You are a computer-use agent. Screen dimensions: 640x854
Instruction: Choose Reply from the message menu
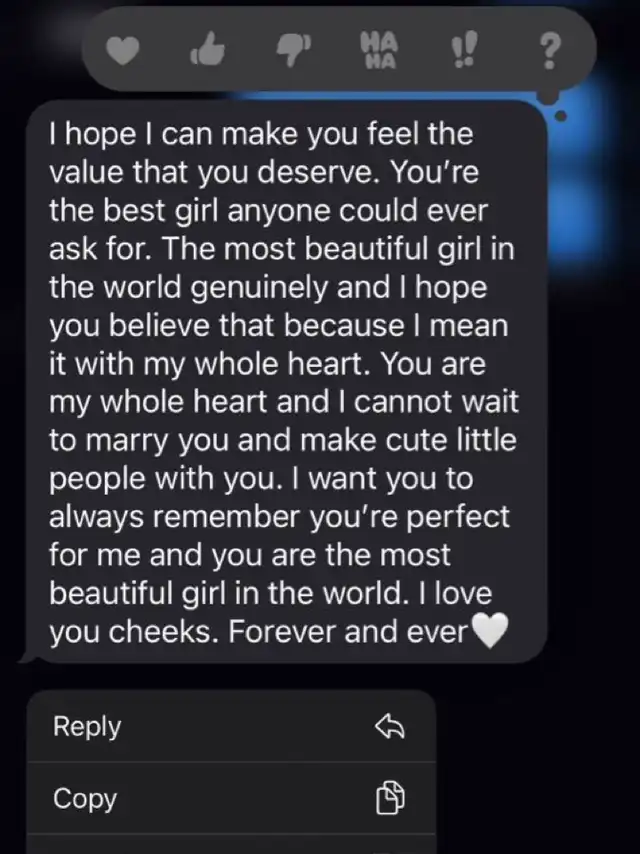coord(231,726)
